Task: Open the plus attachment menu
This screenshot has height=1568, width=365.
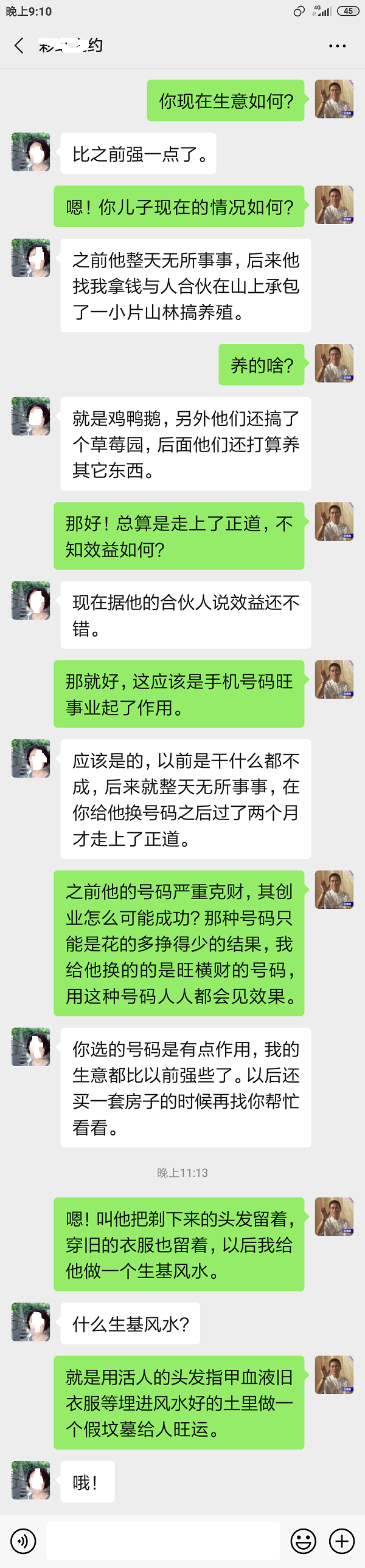Action: tap(341, 1541)
